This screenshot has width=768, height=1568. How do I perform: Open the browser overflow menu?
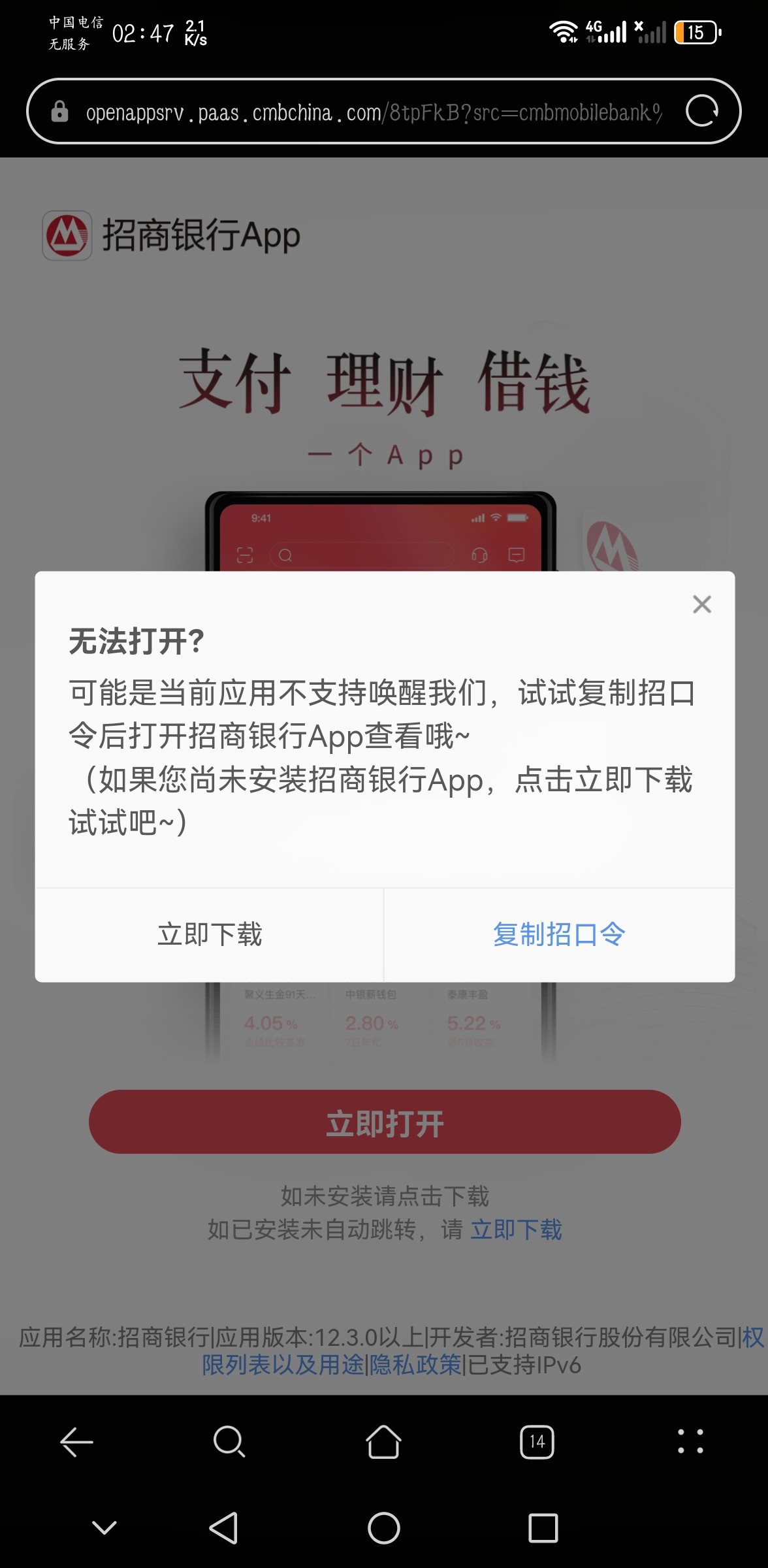(x=690, y=1442)
